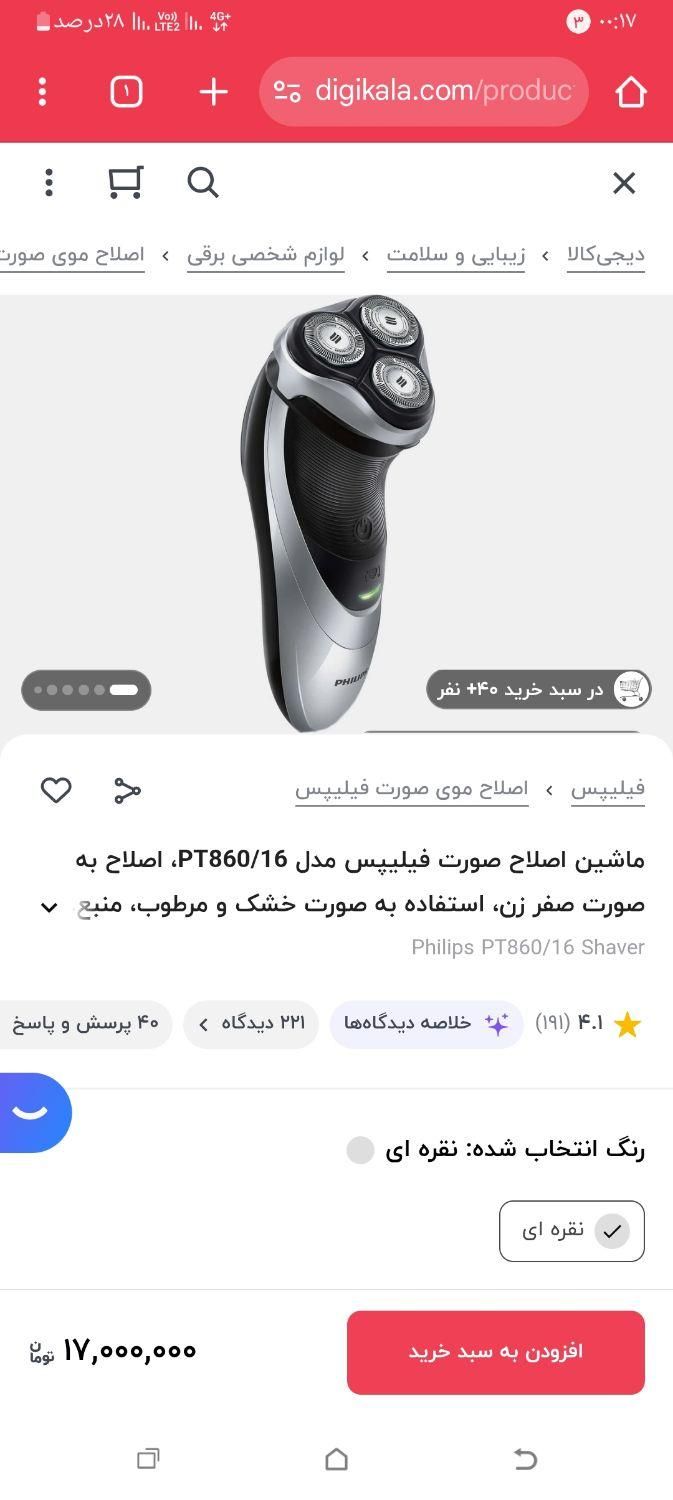This screenshot has height=1500, width=673.
Task: Share this product
Action: tap(127, 790)
